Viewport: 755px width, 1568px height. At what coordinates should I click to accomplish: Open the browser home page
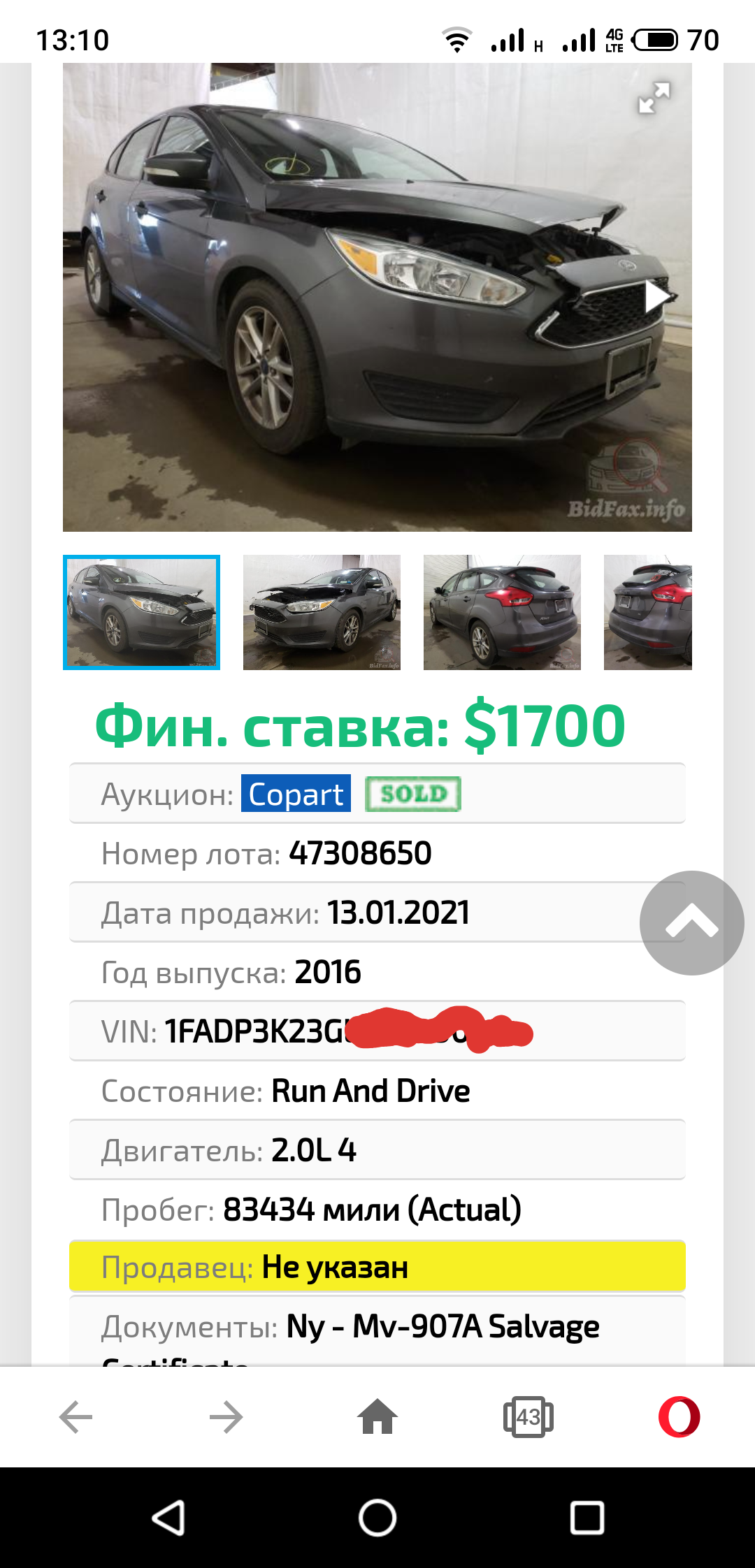377,1416
